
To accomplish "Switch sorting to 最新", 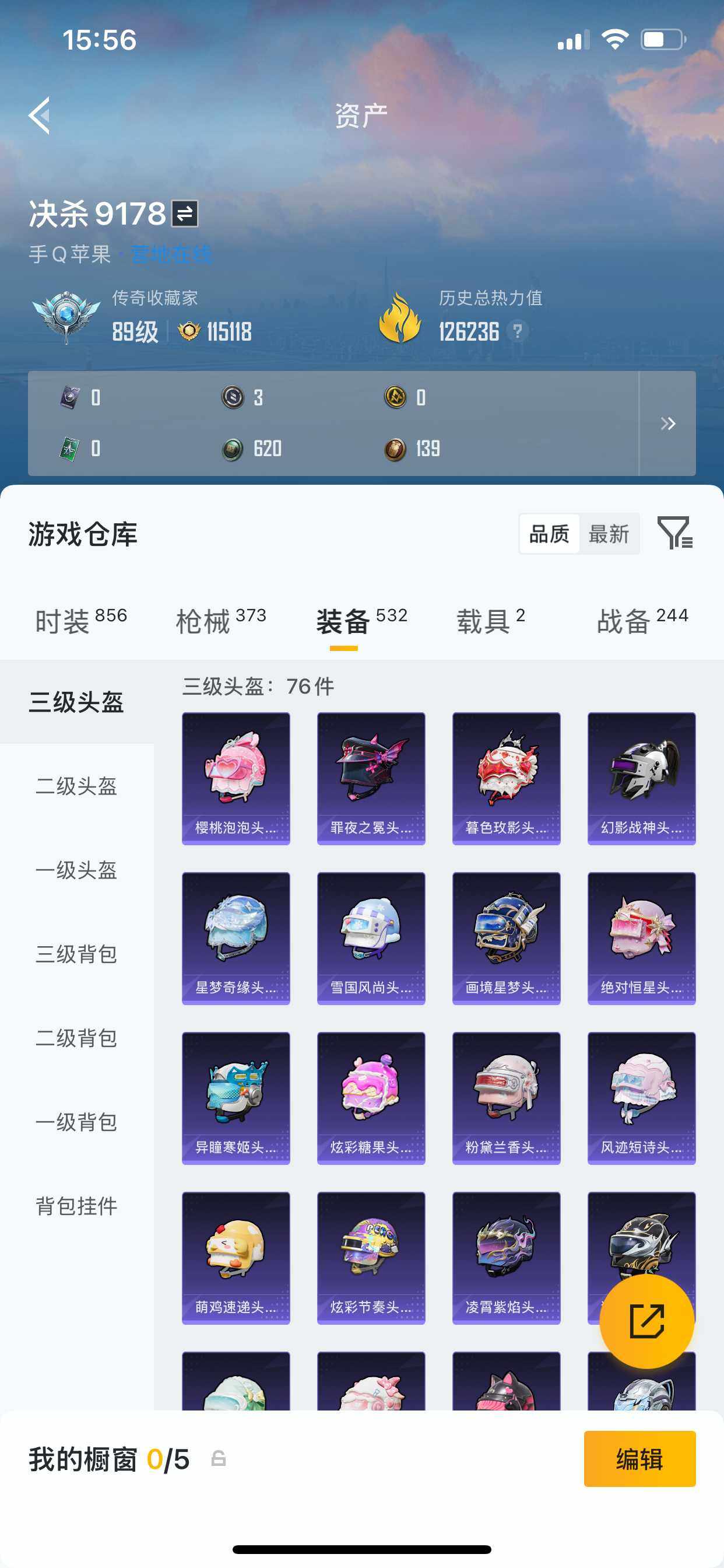I will [610, 534].
